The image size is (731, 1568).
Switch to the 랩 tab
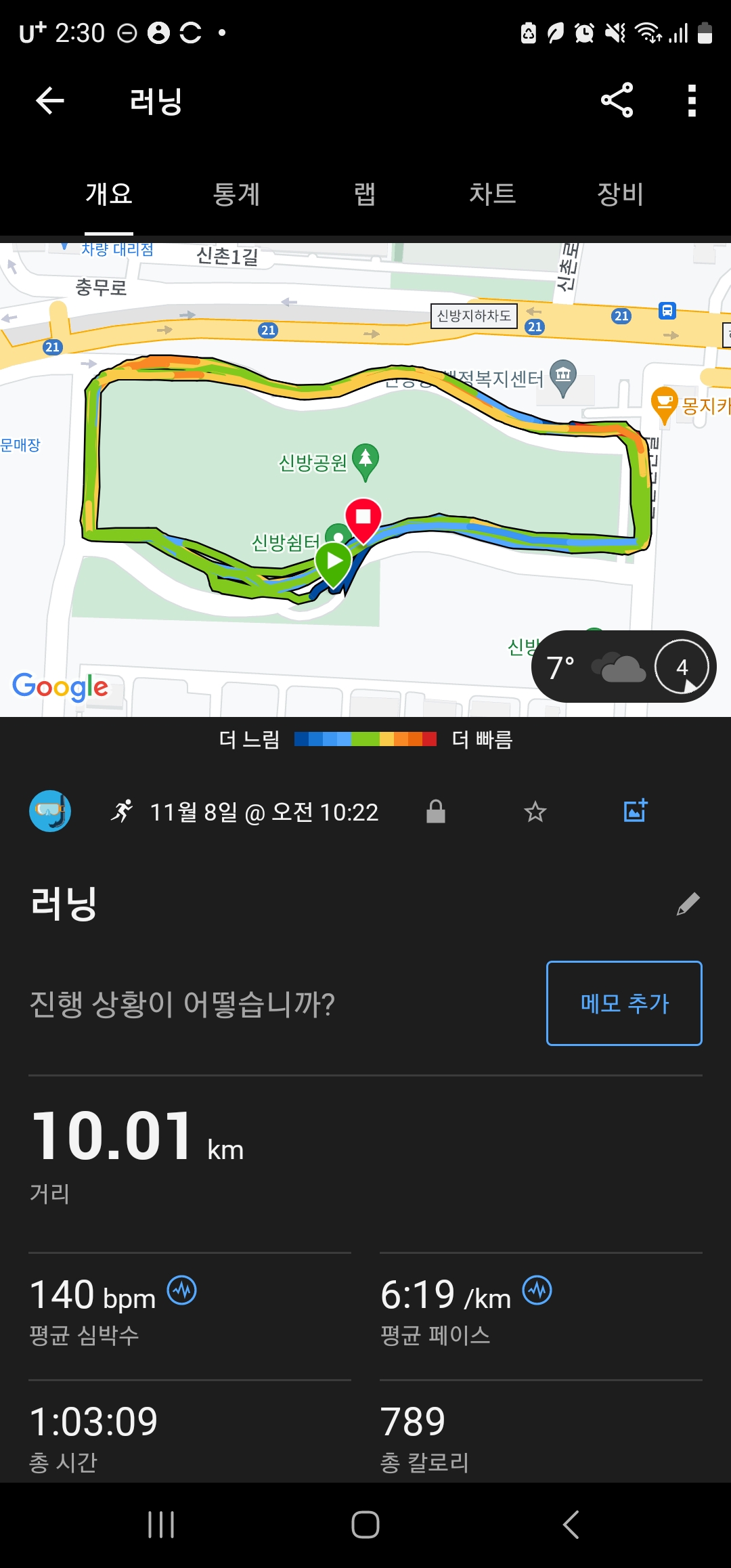(x=364, y=194)
